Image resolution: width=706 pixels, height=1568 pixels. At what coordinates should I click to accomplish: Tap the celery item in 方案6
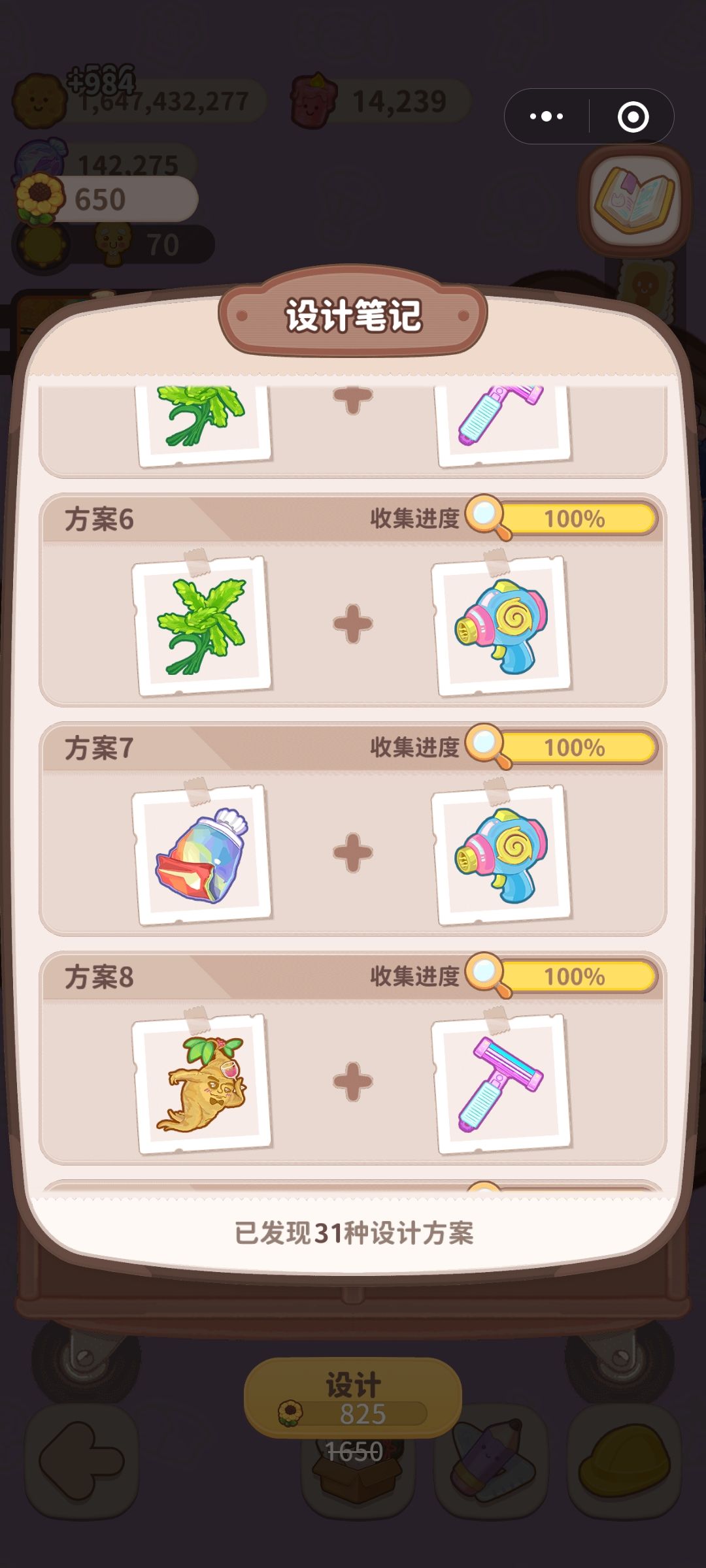pos(202,625)
